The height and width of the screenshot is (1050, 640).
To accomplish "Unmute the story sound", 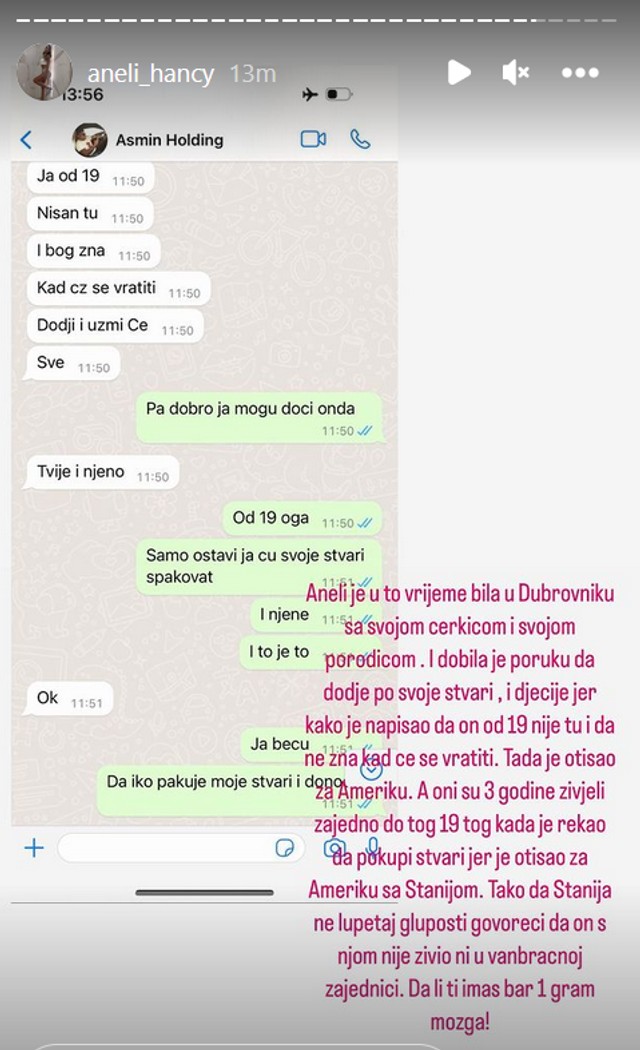I will coord(516,72).
